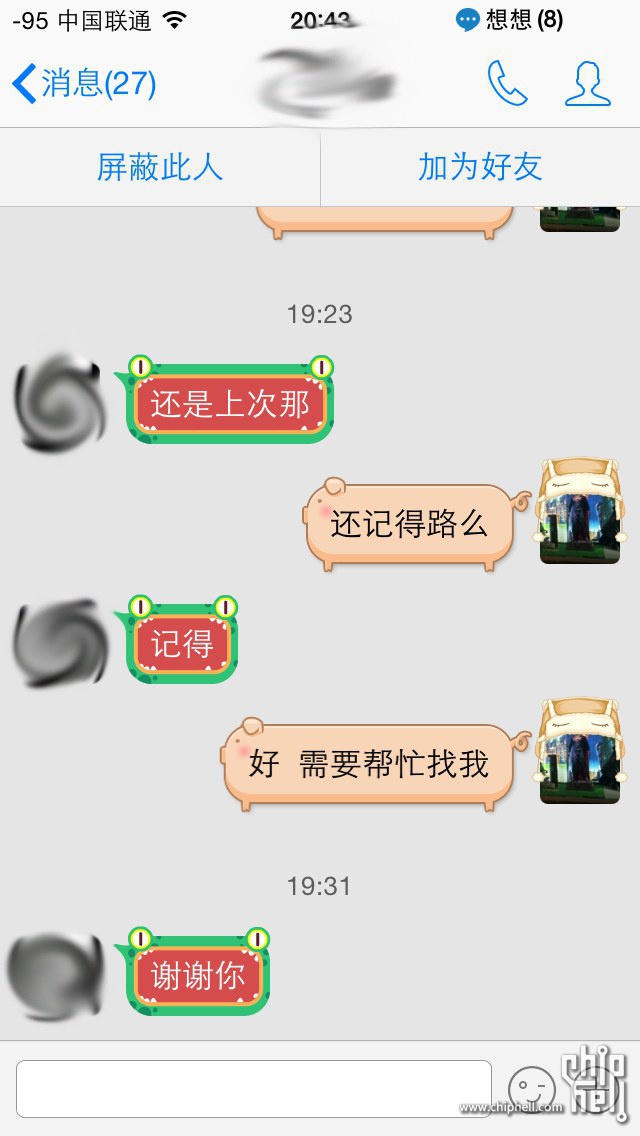Screen dimensions: 640x1136
Task: Open sender avatar beside 还是上次那 message
Action: point(59,403)
